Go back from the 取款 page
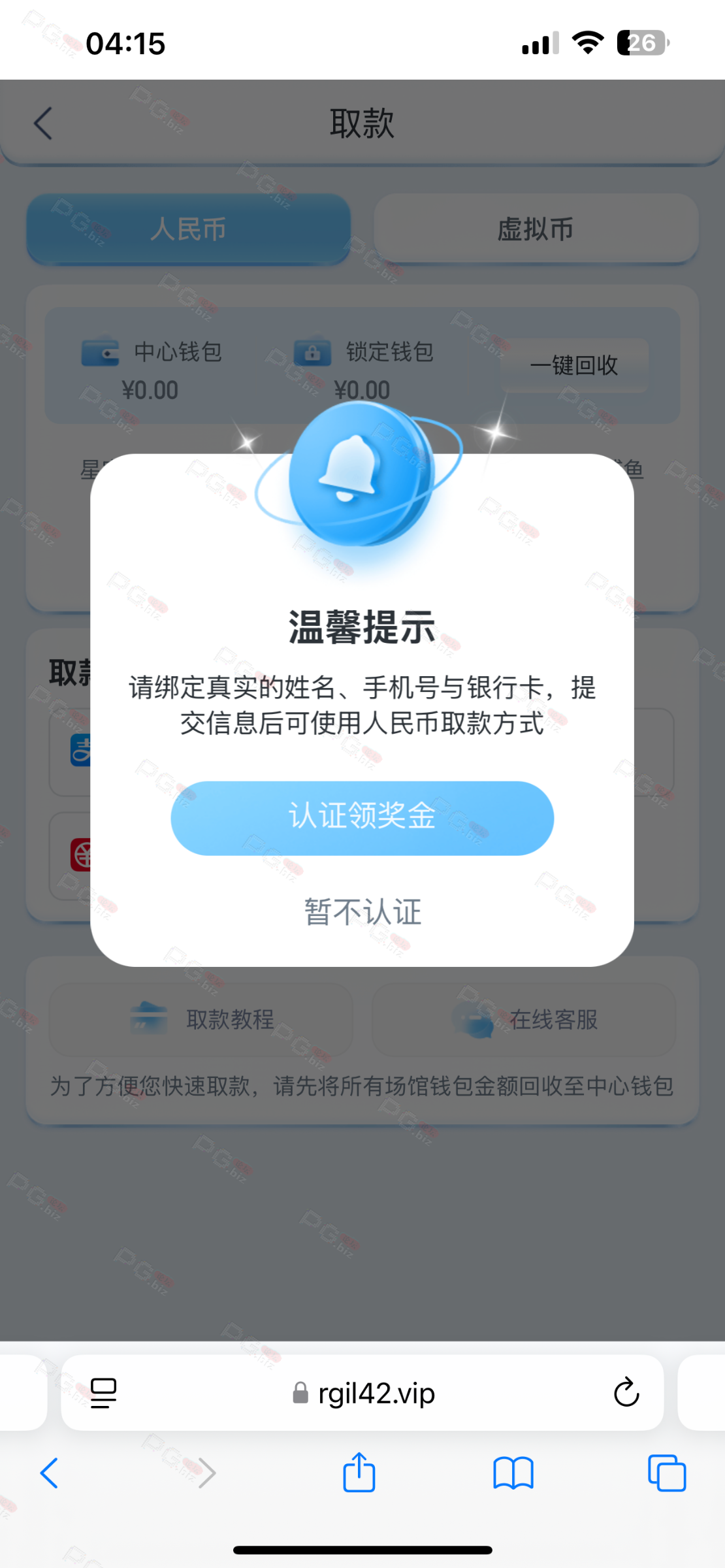The height and width of the screenshot is (1568, 725). [43, 123]
